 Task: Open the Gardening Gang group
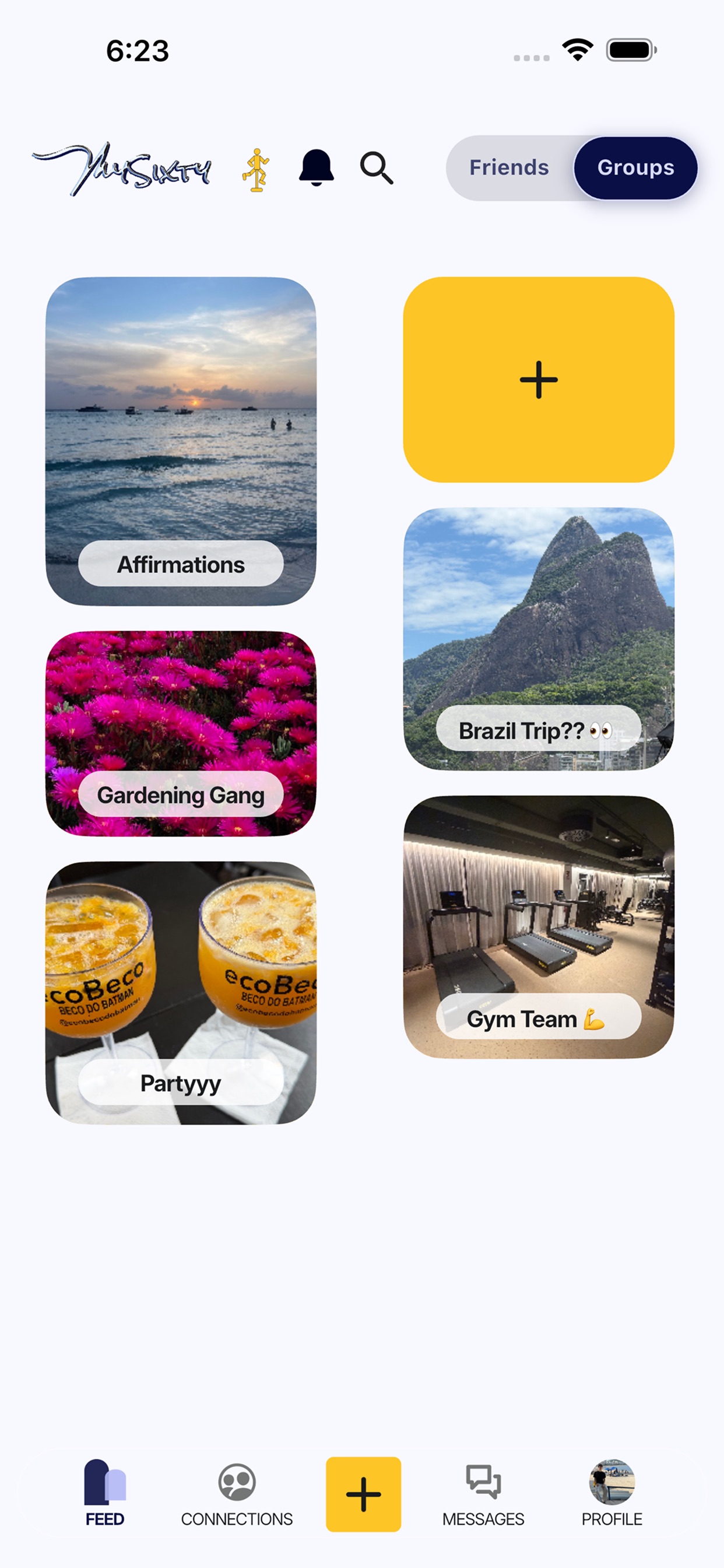[181, 733]
